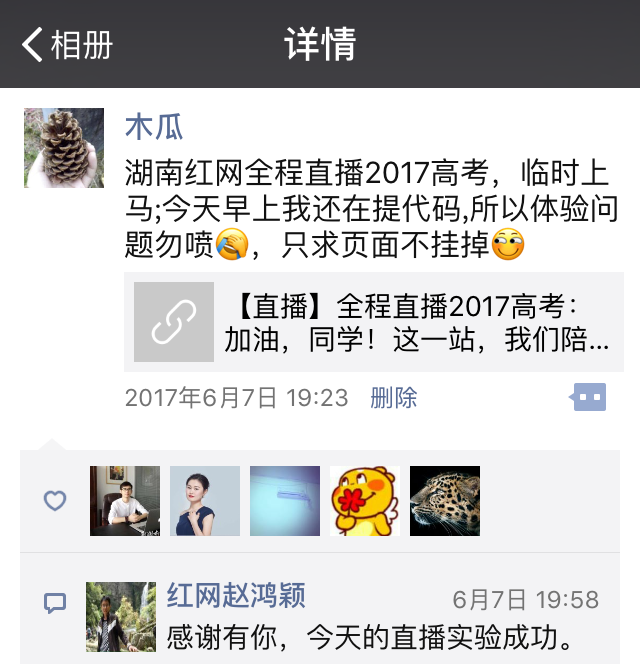View the liker with the woman's portrait
The height and width of the screenshot is (664, 640).
(x=205, y=500)
